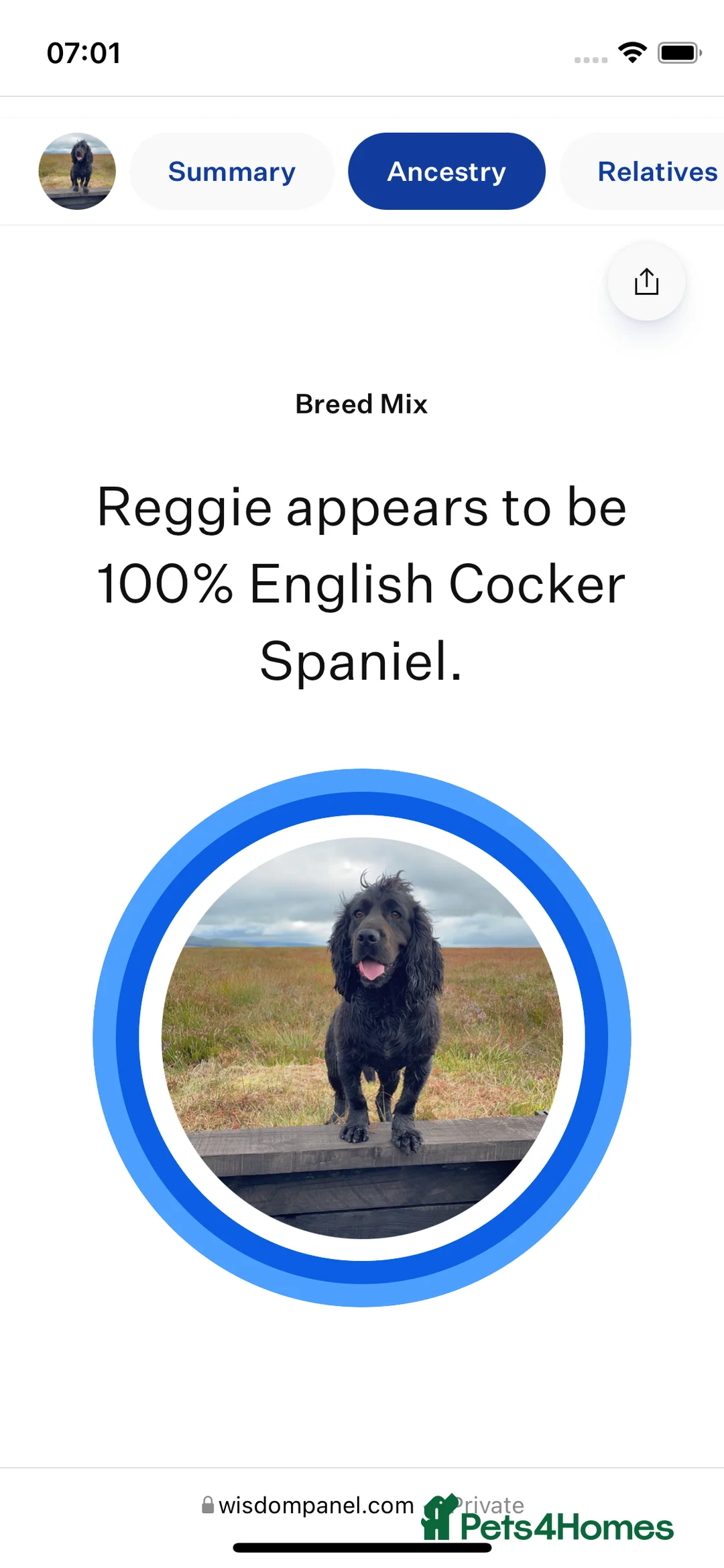Screen dimensions: 724x1568
Task: Tap the Breed Mix heading
Action: [361, 404]
